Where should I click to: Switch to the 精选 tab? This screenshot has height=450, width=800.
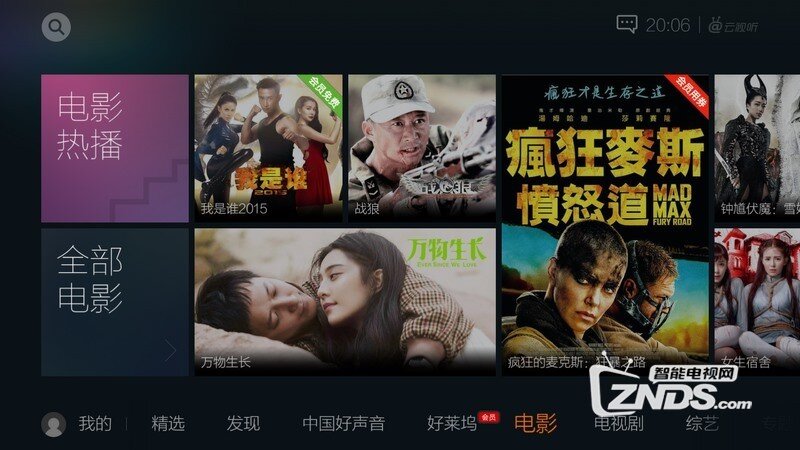(168, 423)
